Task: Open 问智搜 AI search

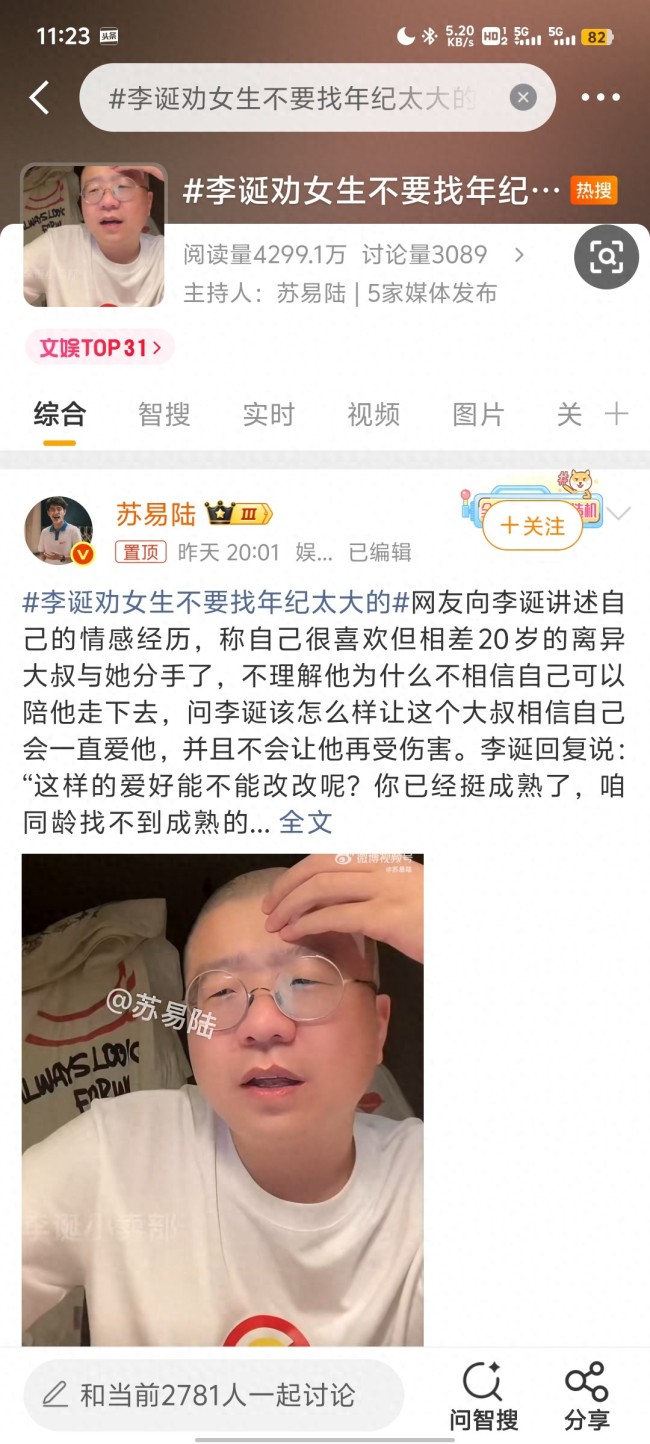Action: 483,1395
